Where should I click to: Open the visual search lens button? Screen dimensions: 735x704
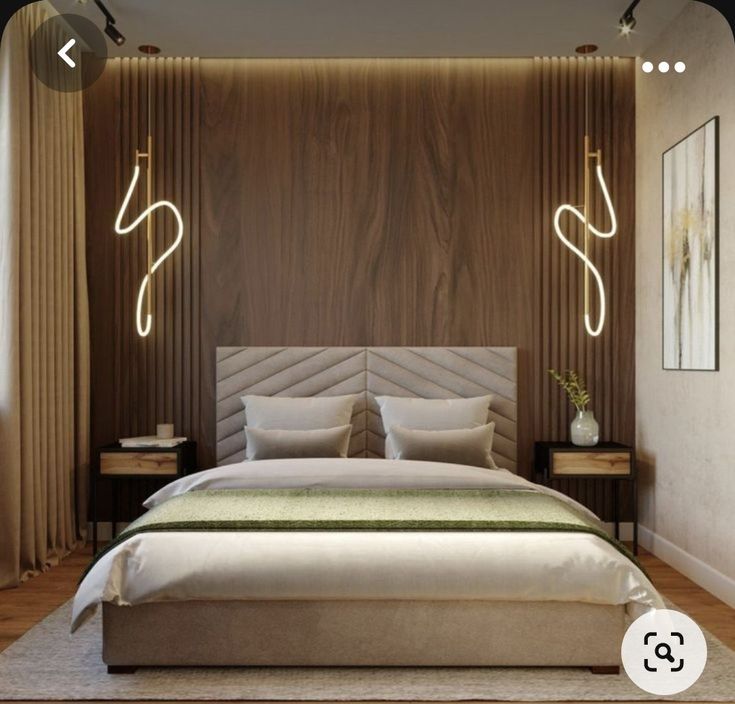click(663, 651)
